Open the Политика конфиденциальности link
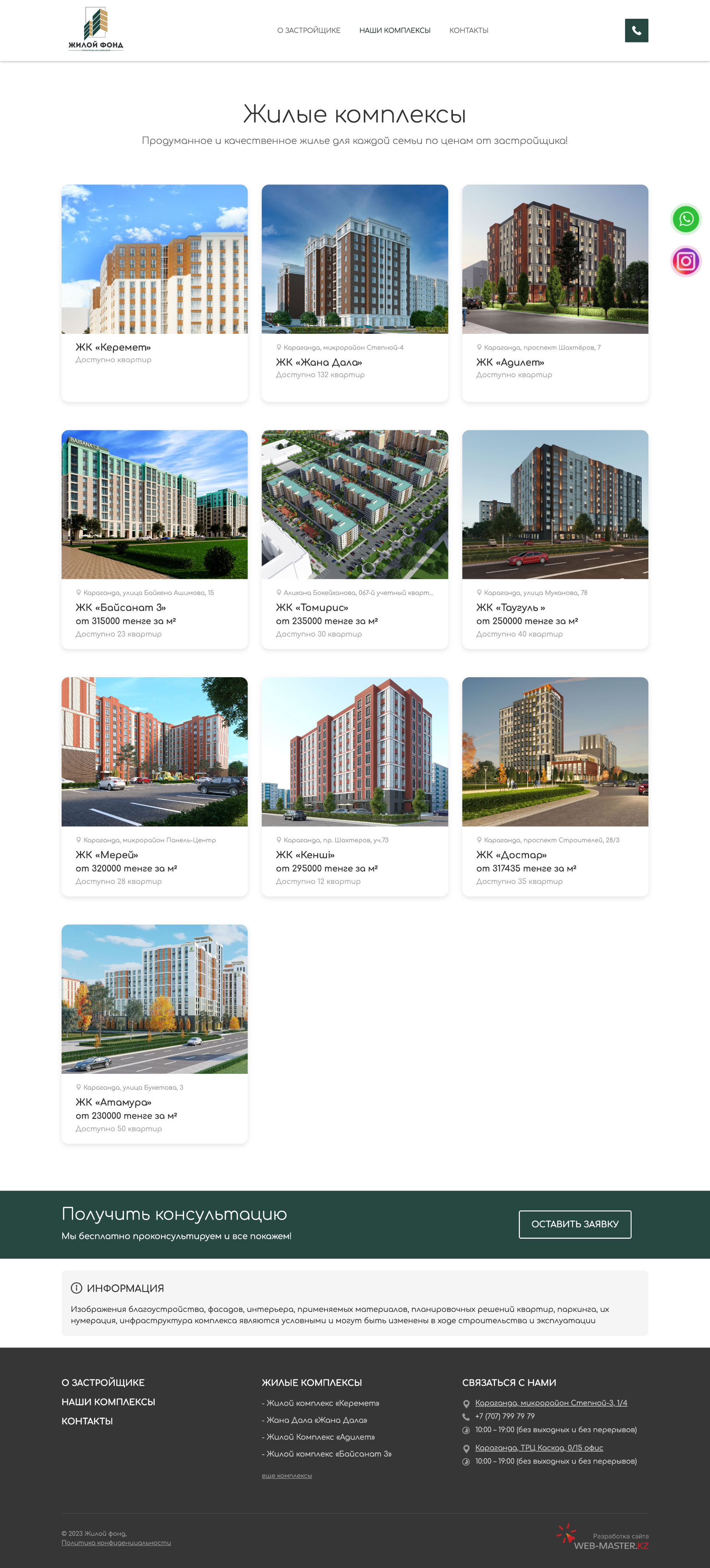The width and height of the screenshot is (710, 1568). (116, 1542)
